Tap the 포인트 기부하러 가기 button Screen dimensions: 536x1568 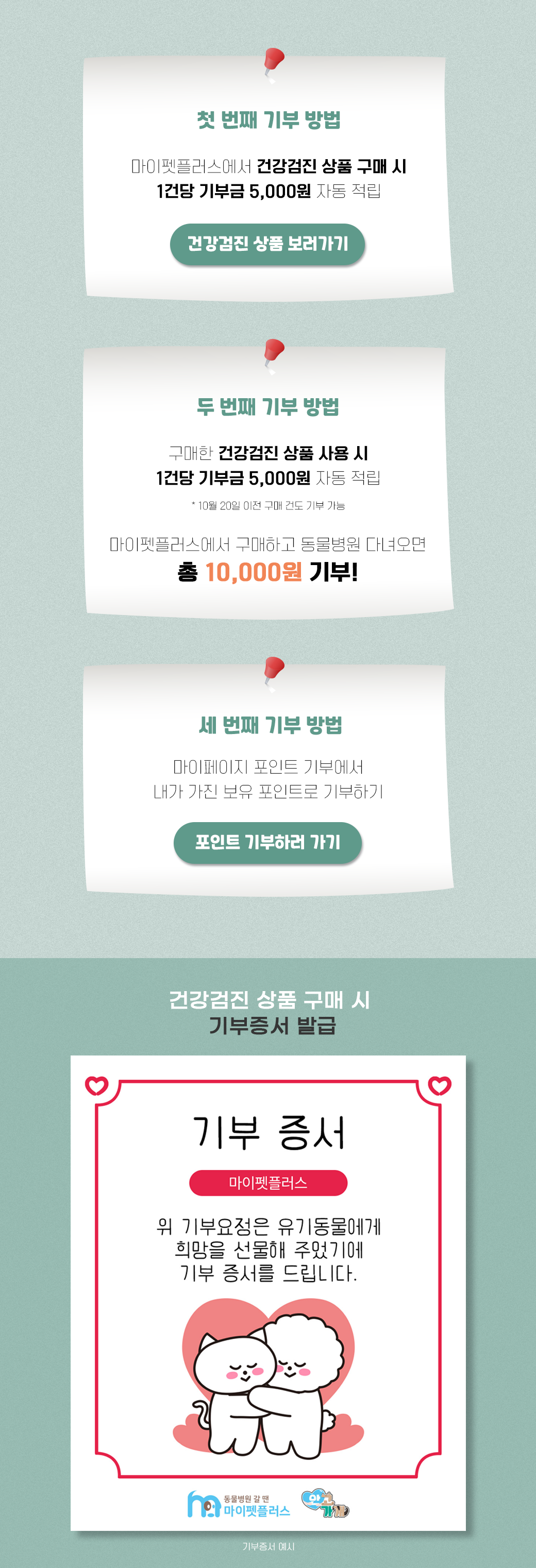click(x=267, y=842)
